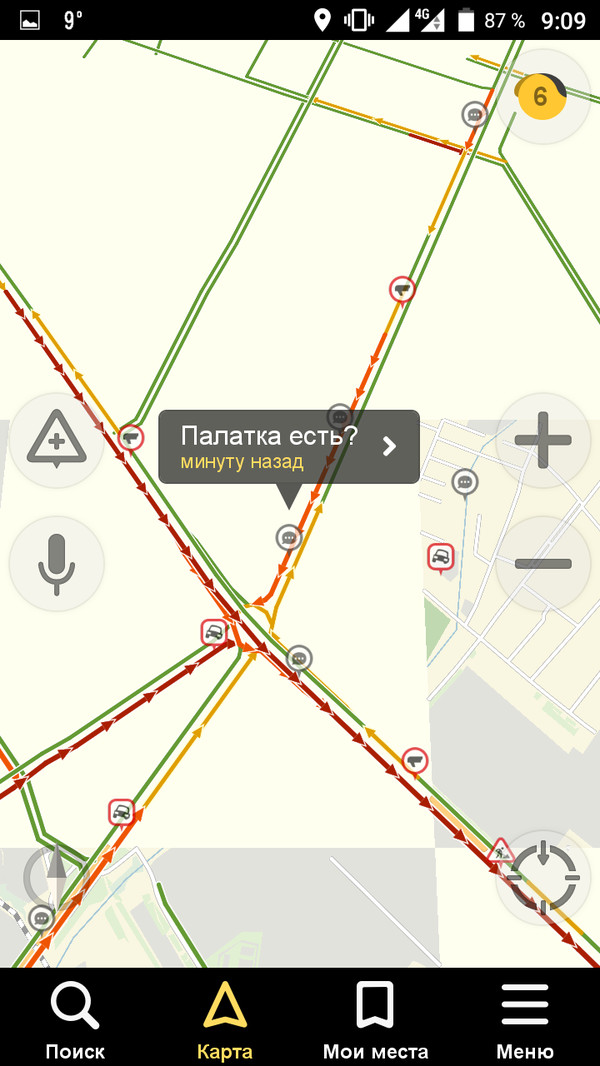Open the Меню tab
The image size is (600, 1066).
point(525,1018)
